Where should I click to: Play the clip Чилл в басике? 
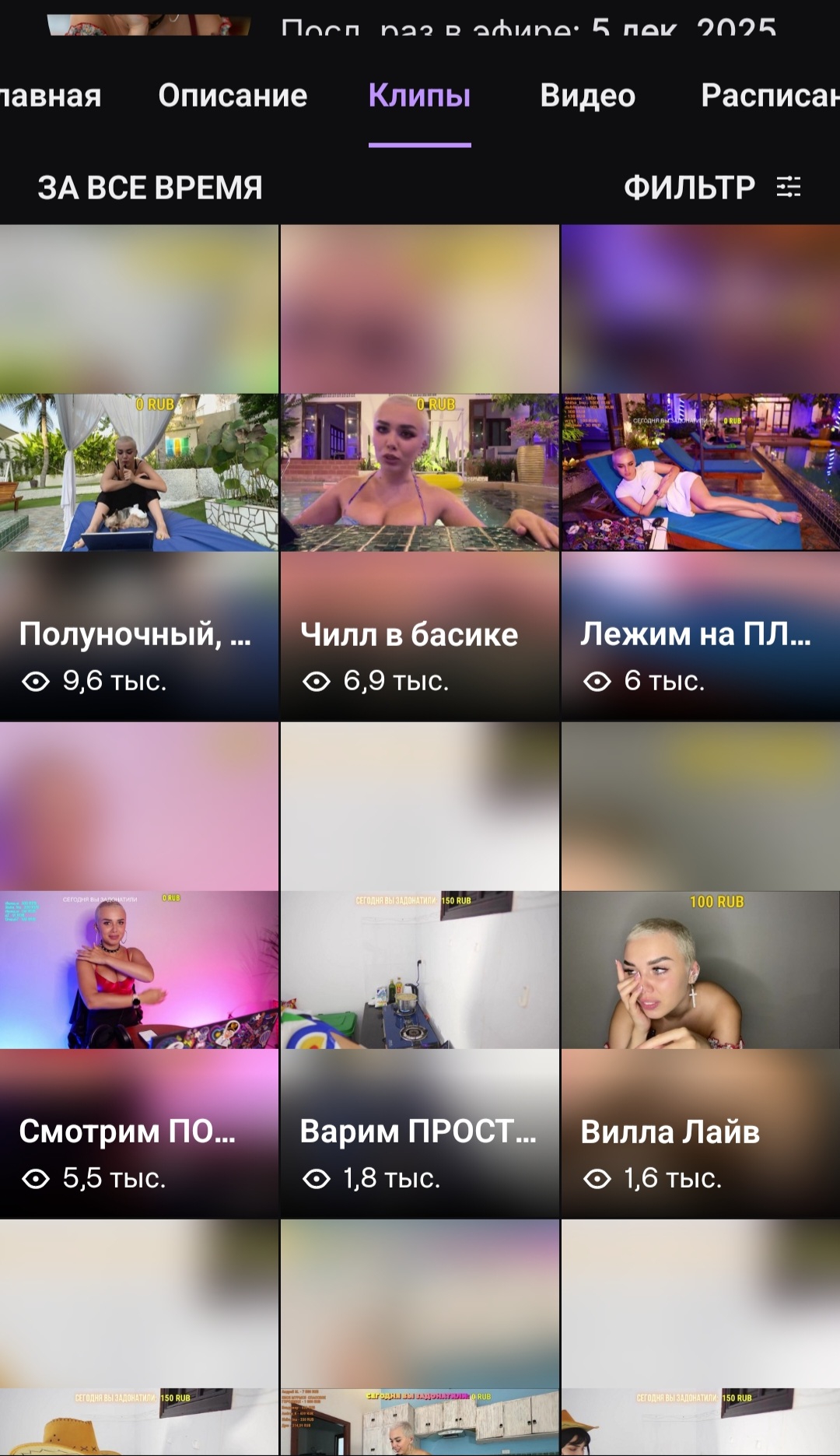click(419, 472)
